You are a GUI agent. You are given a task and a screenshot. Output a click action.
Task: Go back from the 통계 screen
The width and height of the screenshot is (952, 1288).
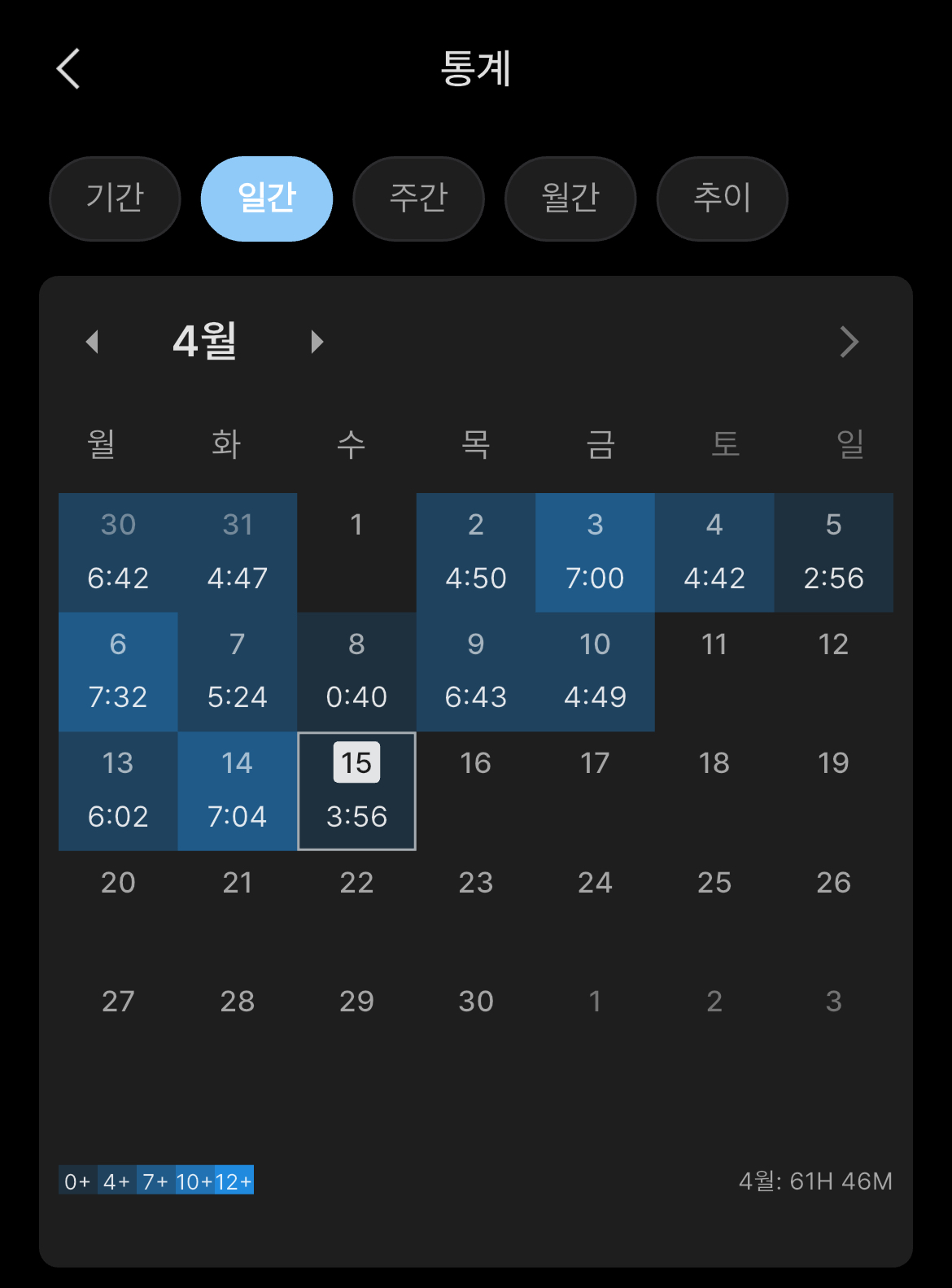click(68, 68)
